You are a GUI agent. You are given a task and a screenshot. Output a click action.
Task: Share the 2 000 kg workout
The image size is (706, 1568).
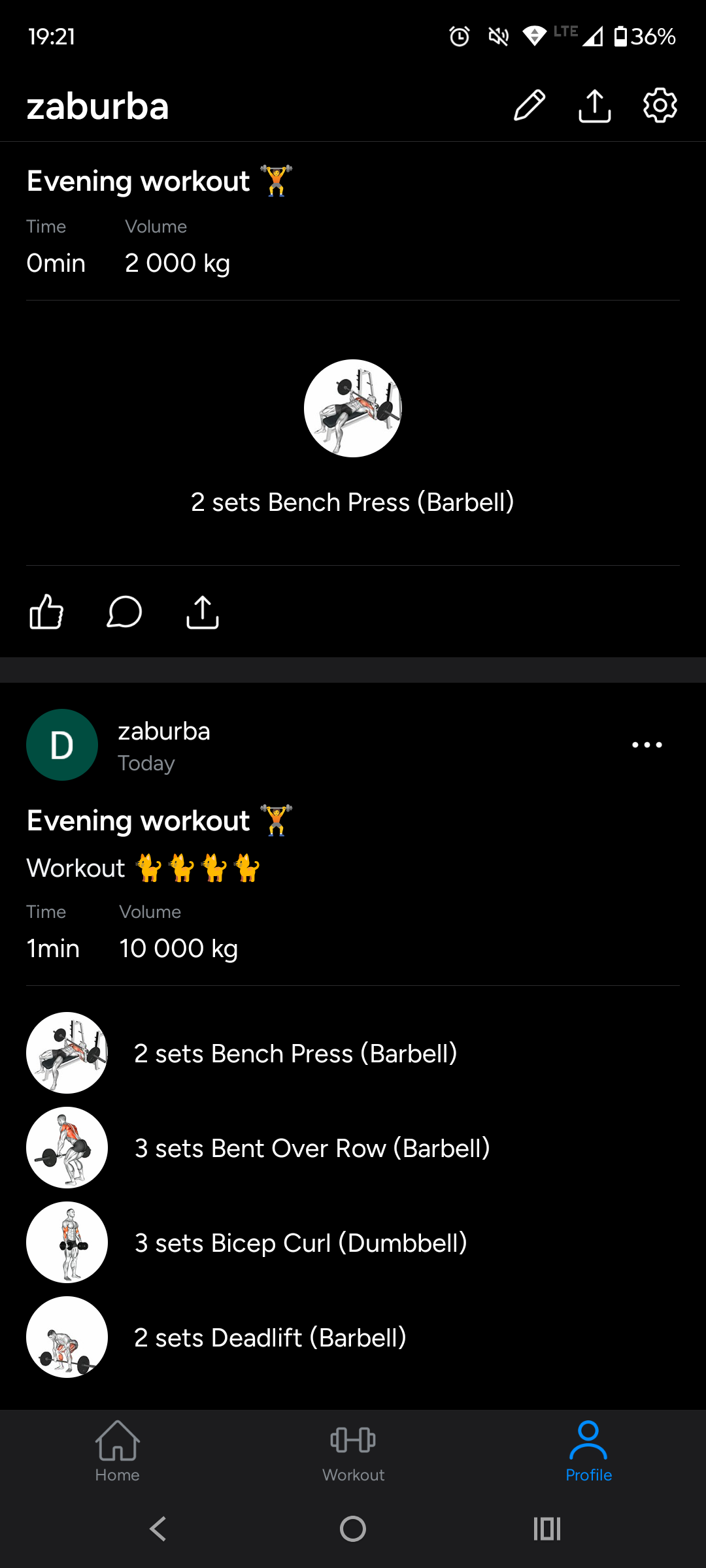click(203, 612)
